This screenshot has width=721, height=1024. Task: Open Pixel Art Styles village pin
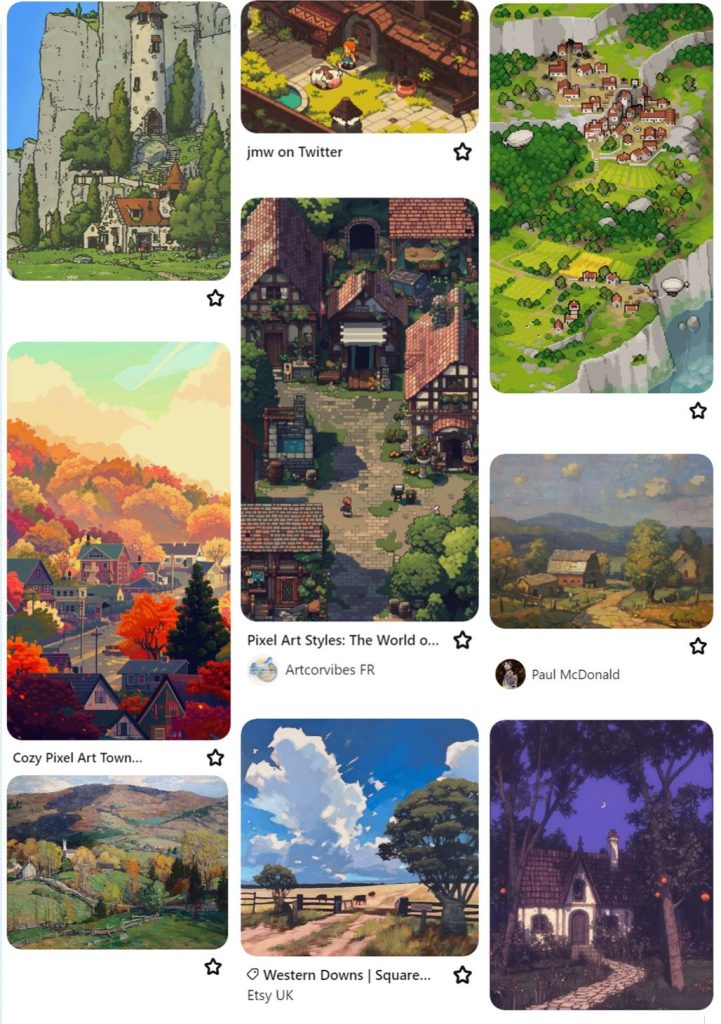[359, 409]
